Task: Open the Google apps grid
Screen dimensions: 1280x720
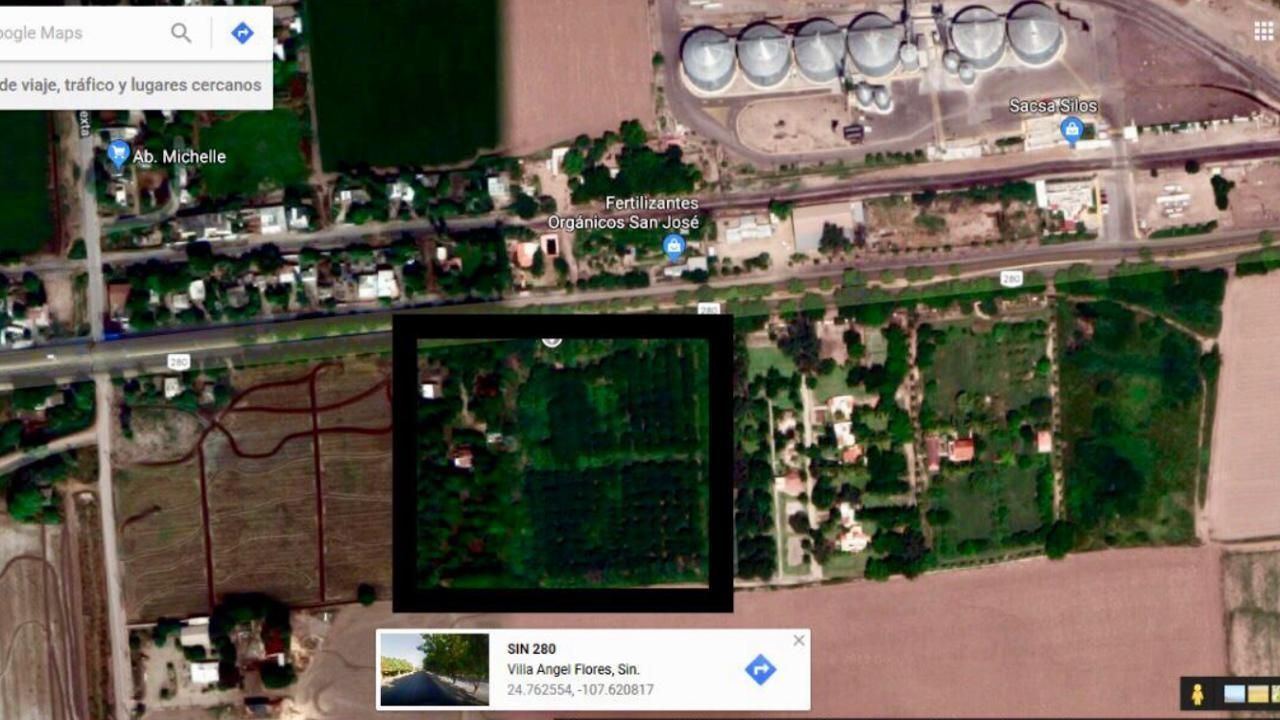Action: (x=1263, y=30)
